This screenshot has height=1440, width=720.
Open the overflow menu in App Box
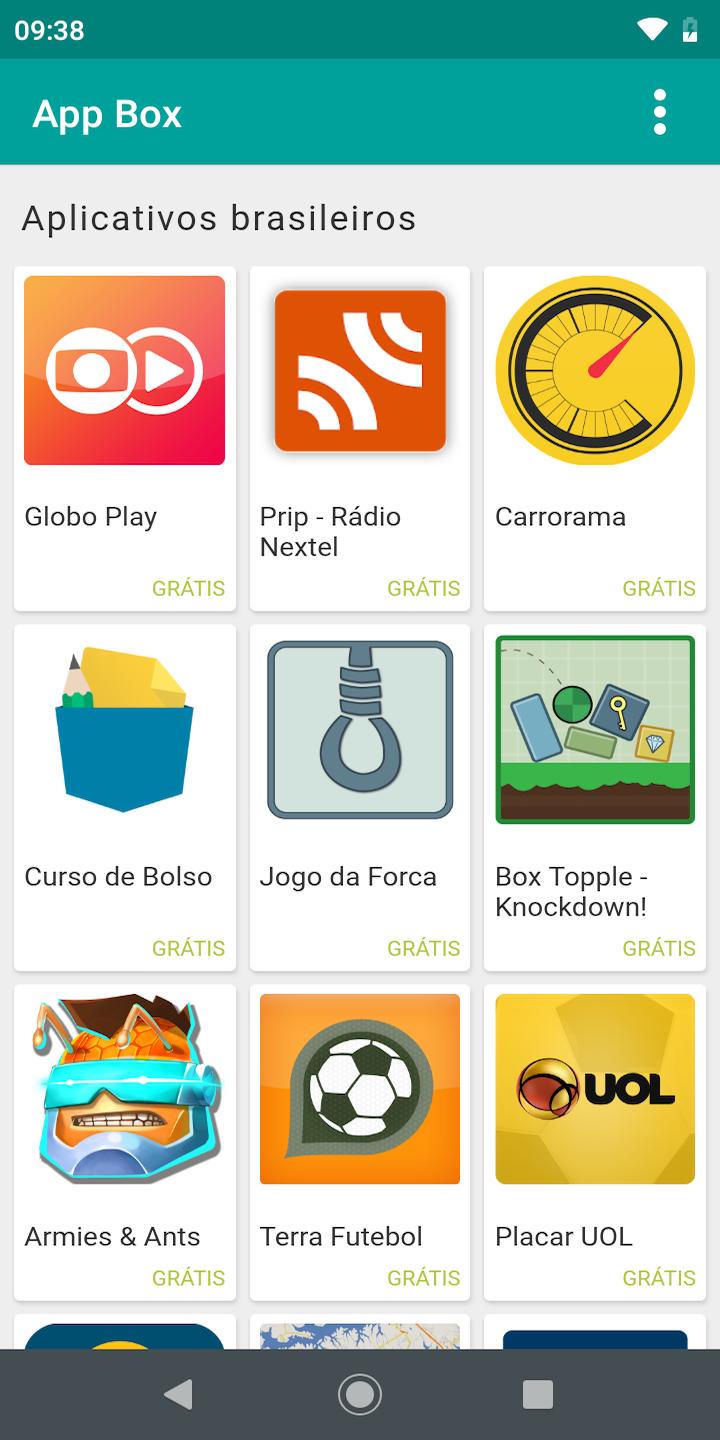(x=659, y=113)
